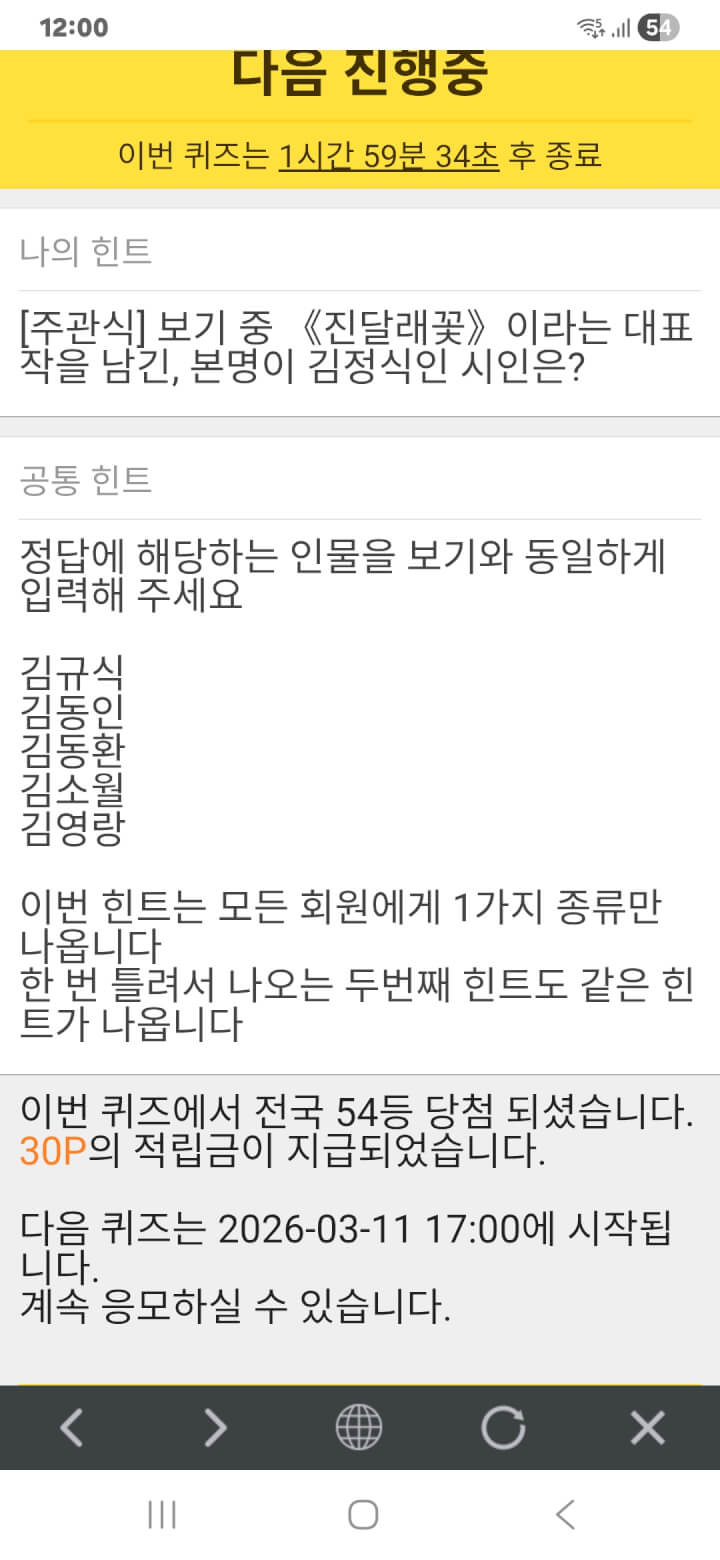The height and width of the screenshot is (1560, 720).
Task: Open recent apps from the navigation bar
Action: coord(161,1515)
